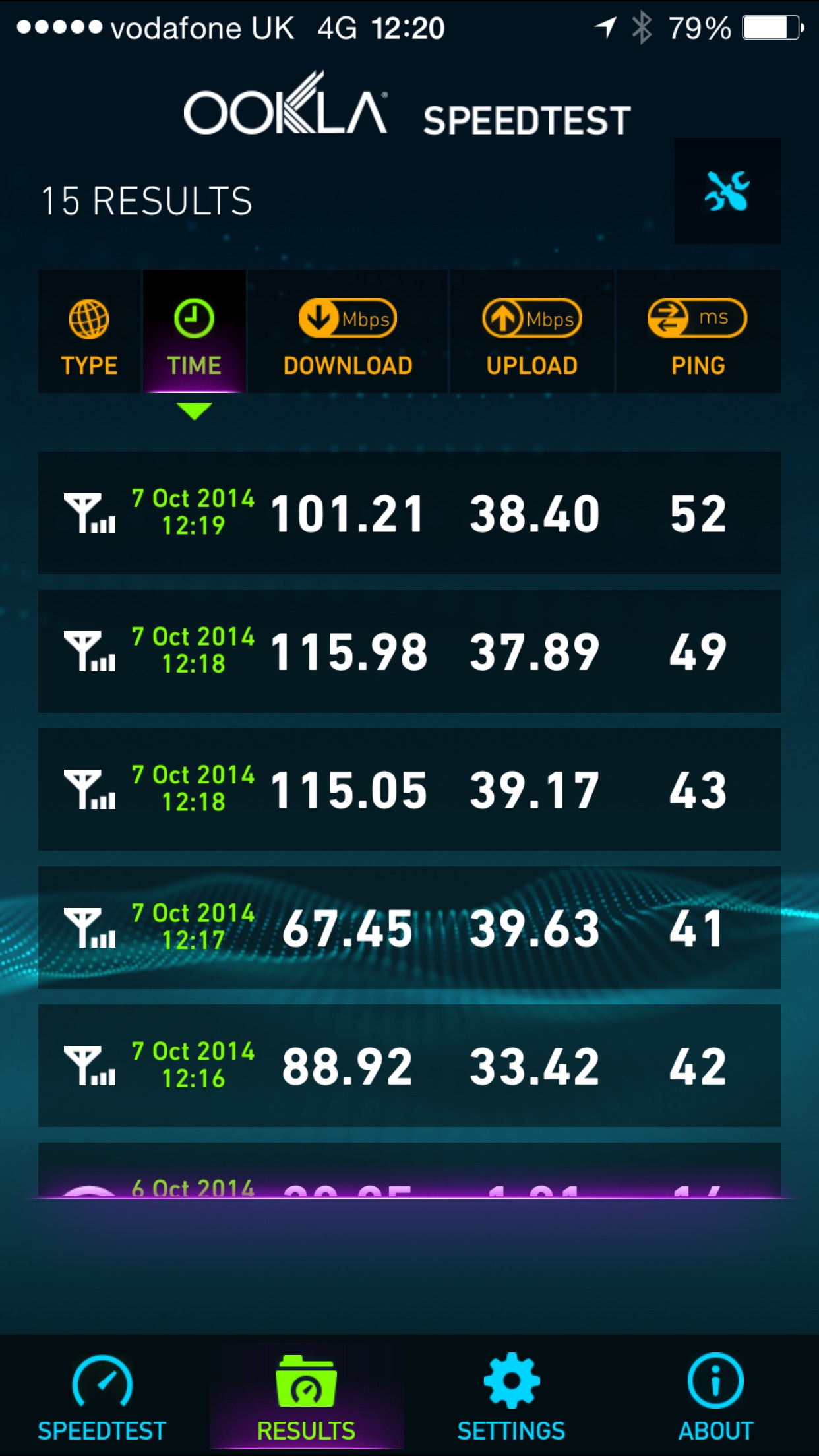Open the tools wrench icon

click(727, 191)
